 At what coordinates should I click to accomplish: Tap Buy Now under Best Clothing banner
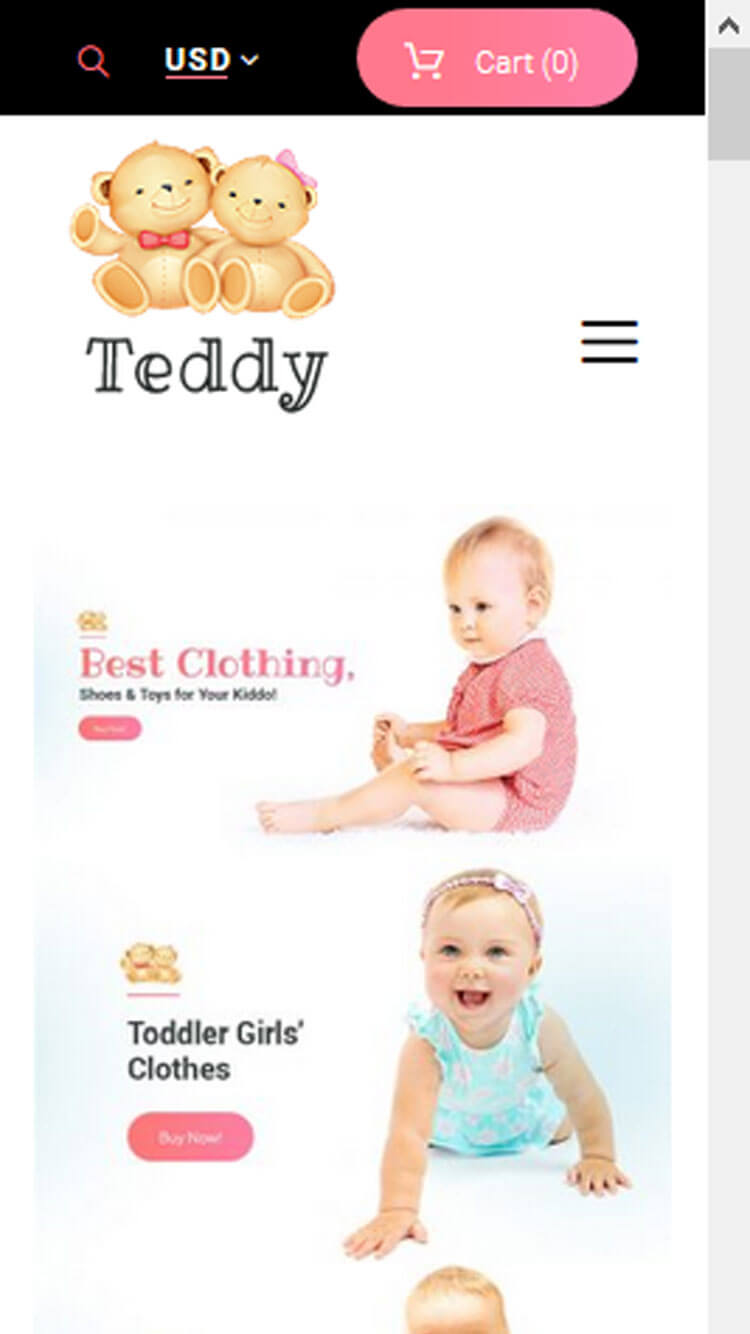110,729
